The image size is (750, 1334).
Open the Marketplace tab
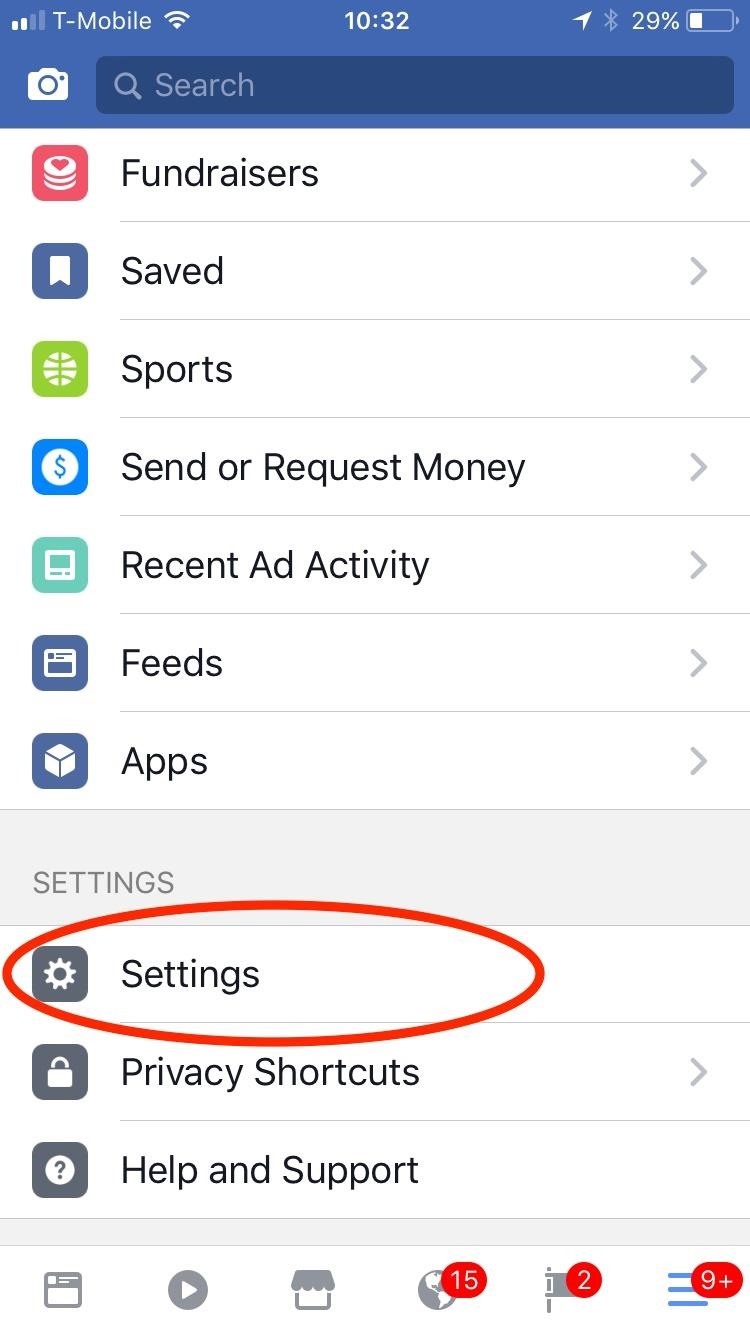click(312, 1289)
